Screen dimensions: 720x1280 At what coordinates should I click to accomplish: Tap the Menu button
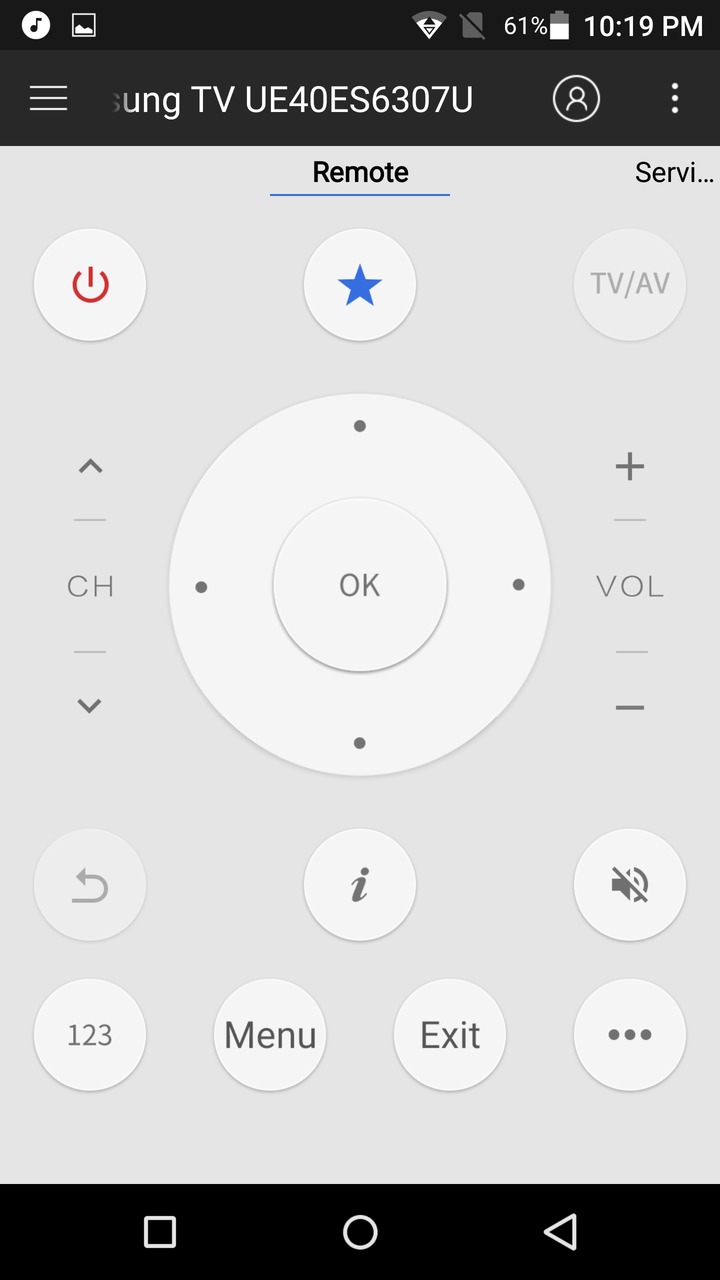tap(270, 1035)
